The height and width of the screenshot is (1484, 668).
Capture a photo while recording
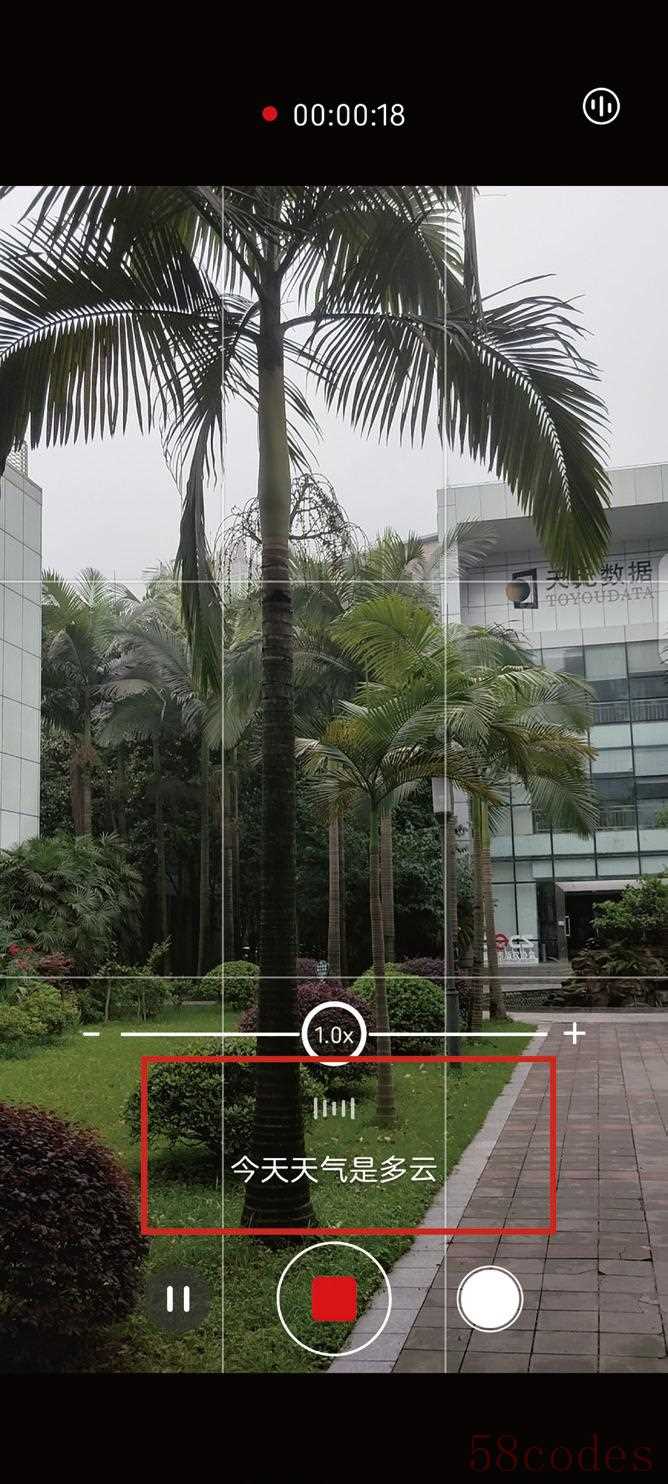point(489,1299)
